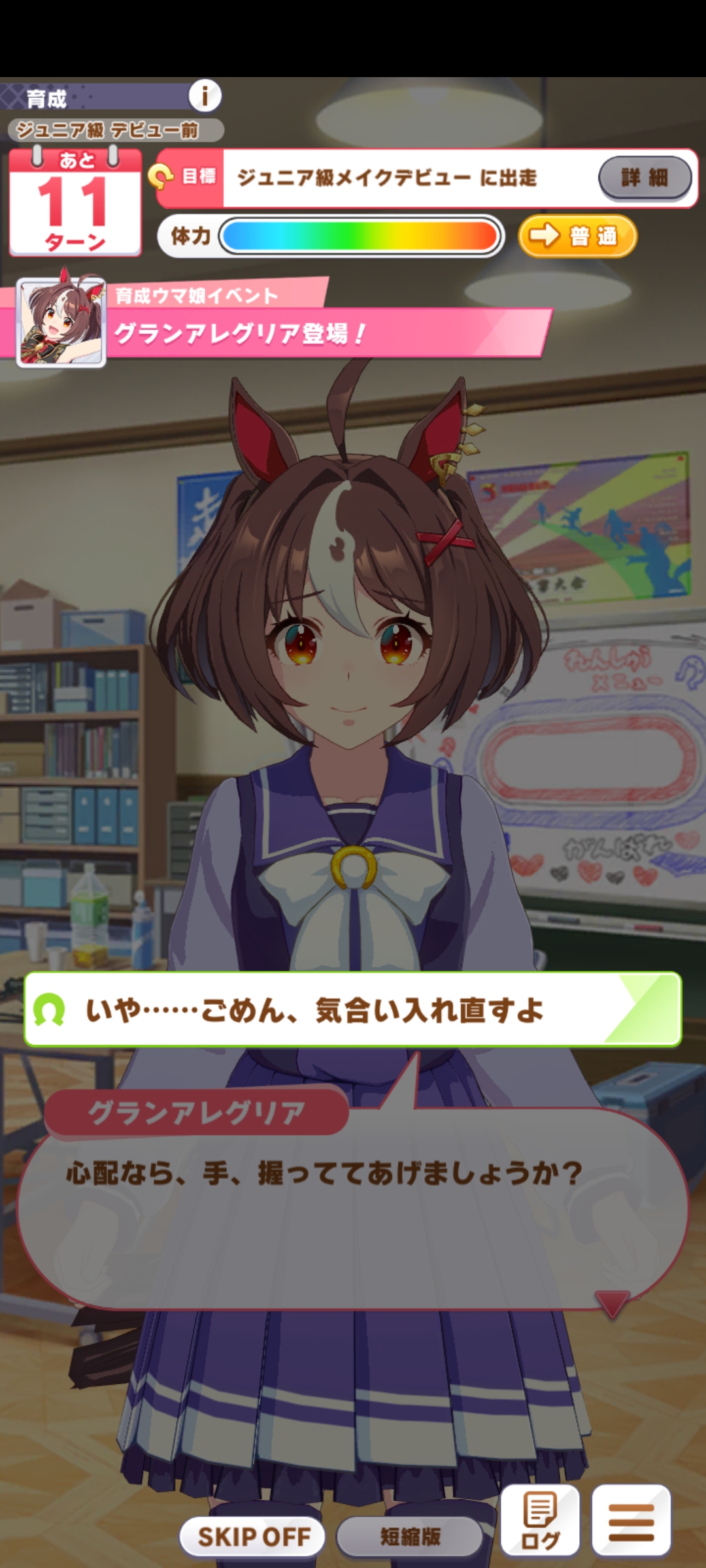This screenshot has height=1568, width=706.
Task: Select the reply いや……ごめん、気合い入れ直すよ
Action: pyautogui.click(x=352, y=1009)
